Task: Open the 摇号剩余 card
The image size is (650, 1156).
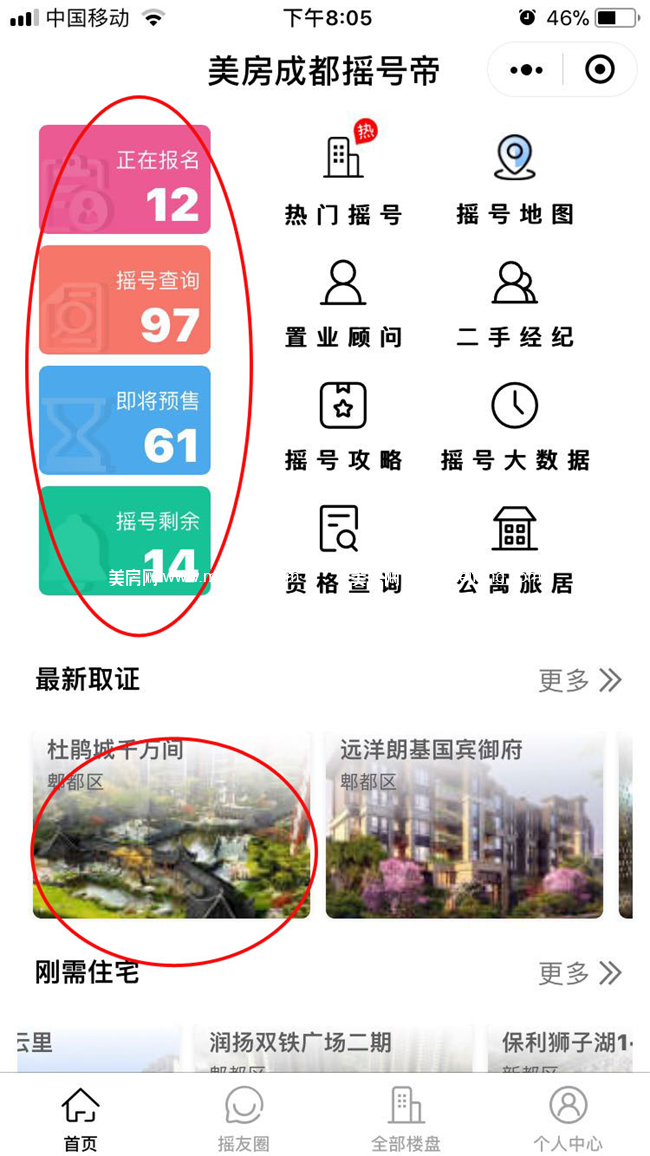Action: click(x=125, y=540)
